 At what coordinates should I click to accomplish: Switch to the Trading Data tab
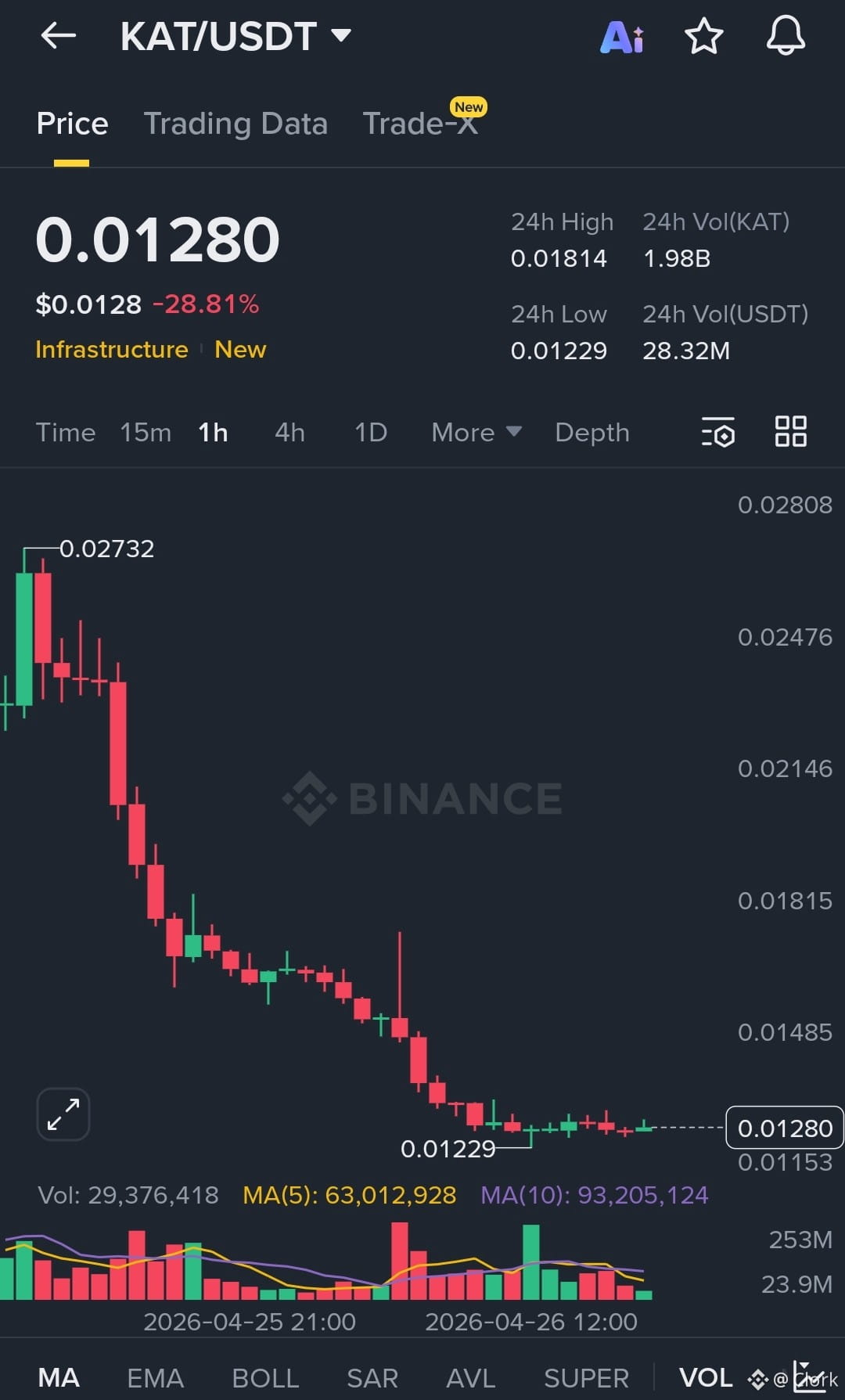coord(236,124)
